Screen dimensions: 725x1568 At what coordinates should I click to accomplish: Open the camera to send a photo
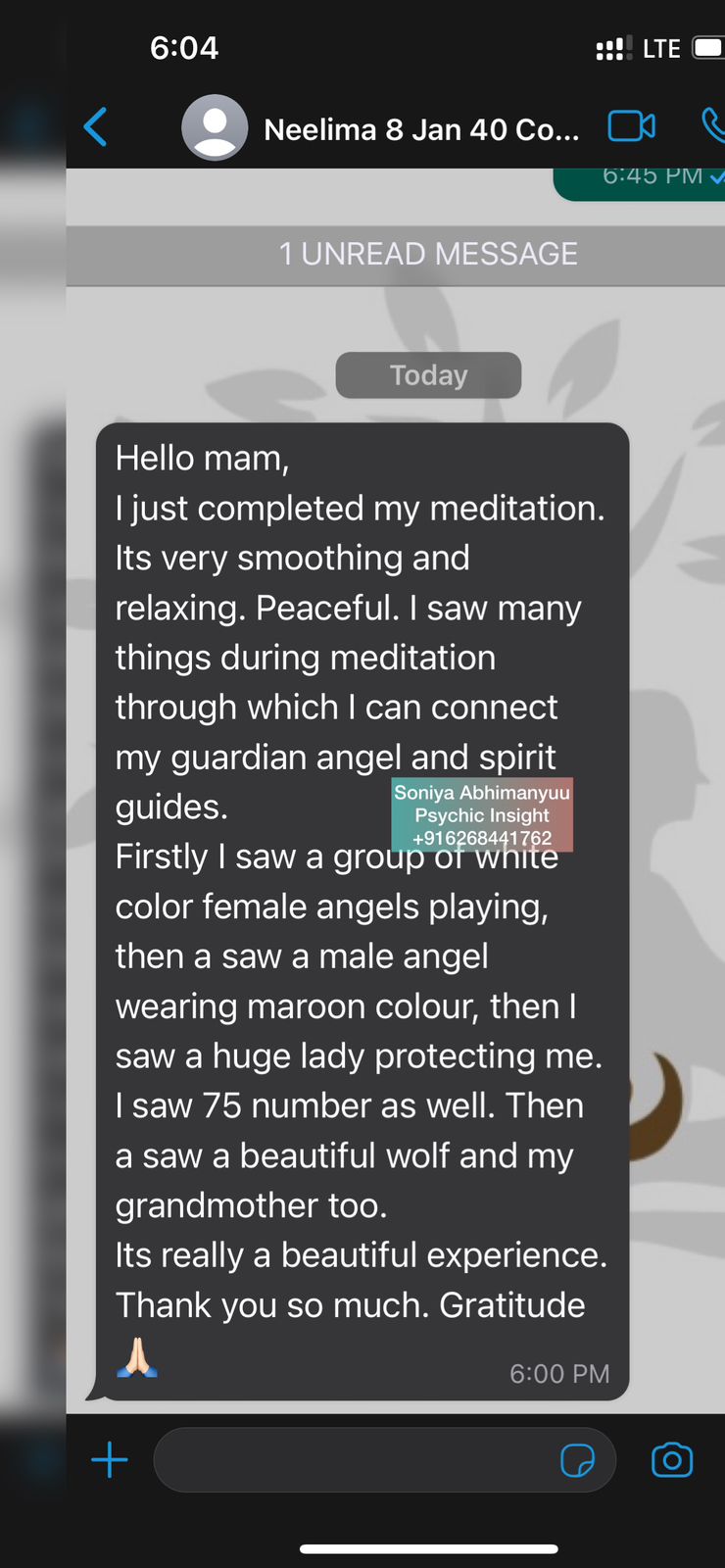tap(672, 1459)
